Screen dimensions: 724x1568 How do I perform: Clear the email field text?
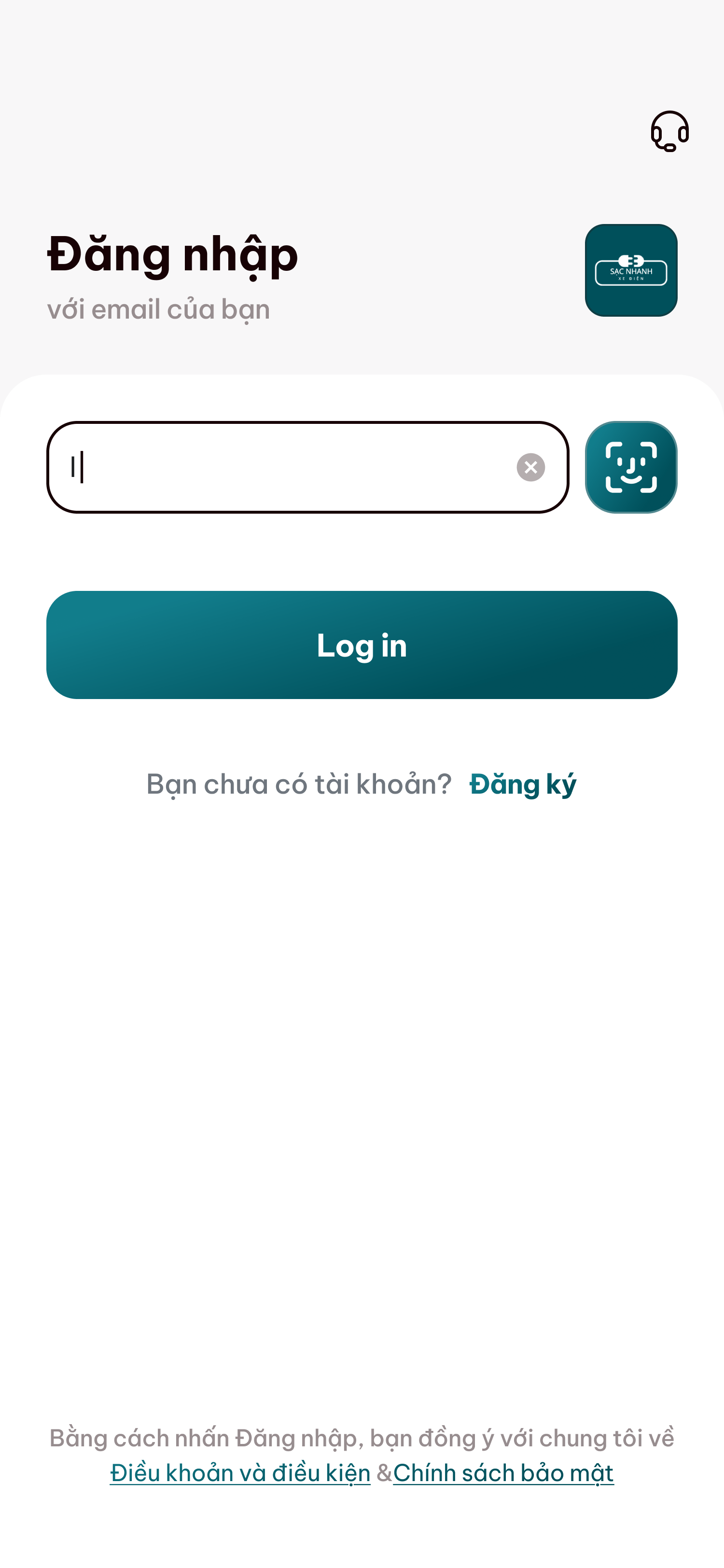point(530,467)
